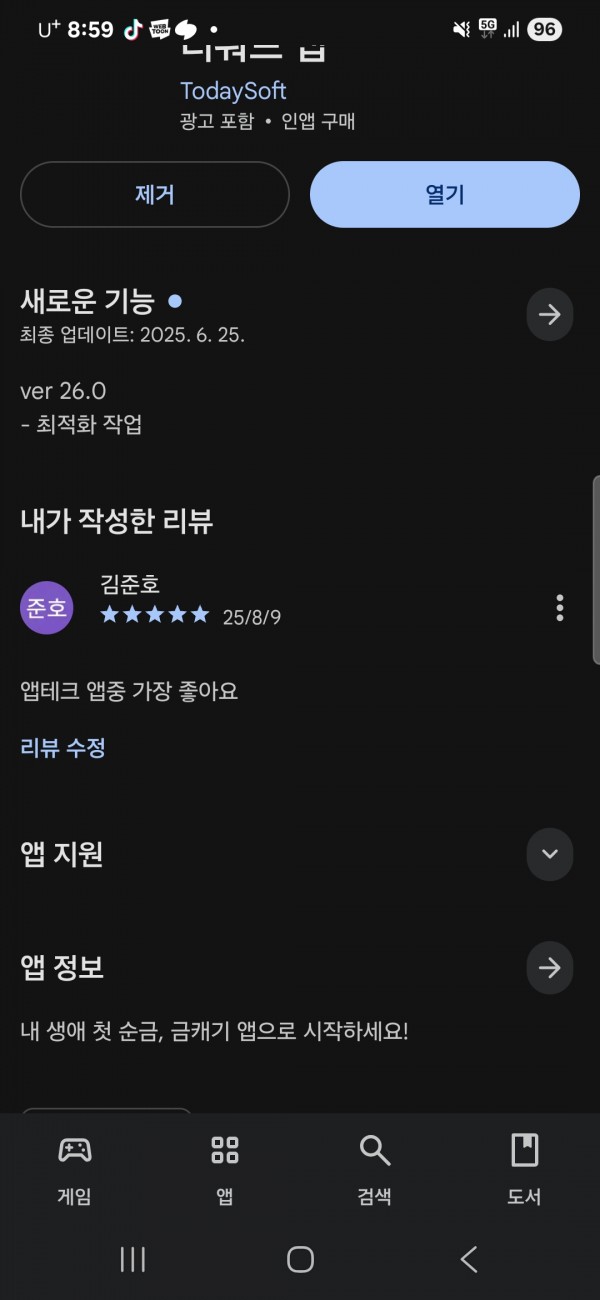Open the overflow menu on my review
Screen dimensions: 600x1300
click(559, 607)
